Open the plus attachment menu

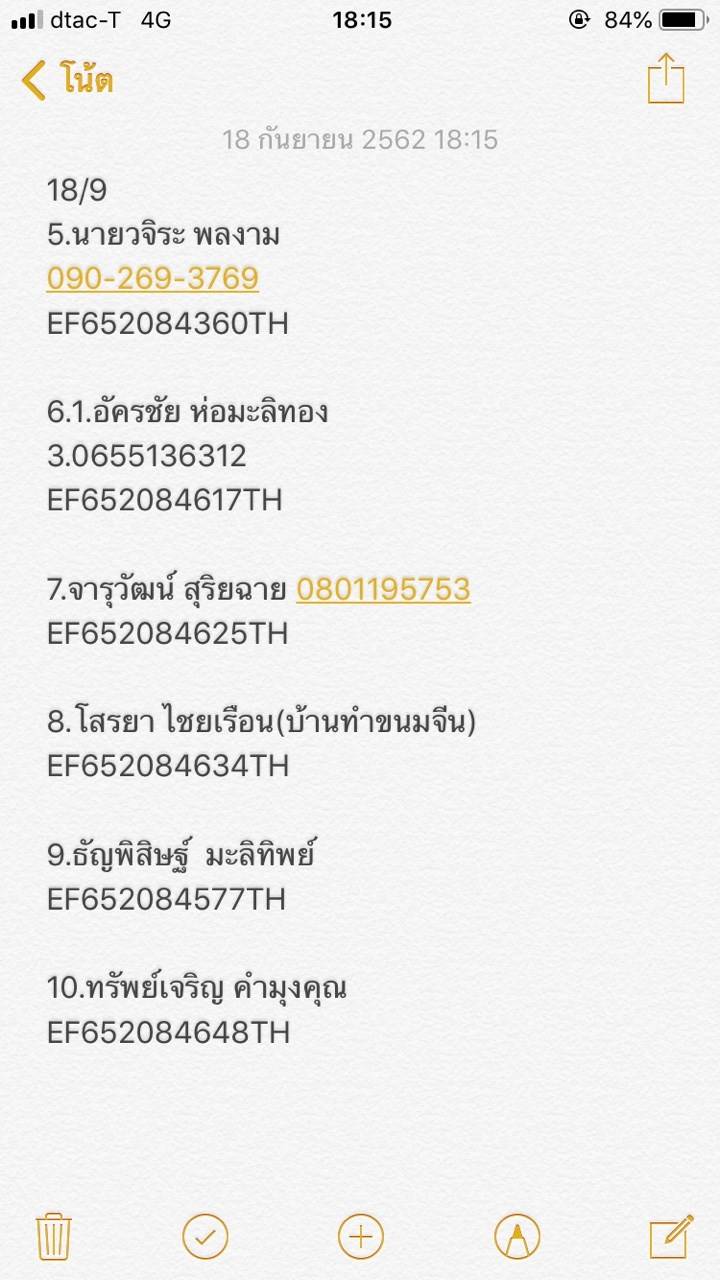tap(361, 1237)
